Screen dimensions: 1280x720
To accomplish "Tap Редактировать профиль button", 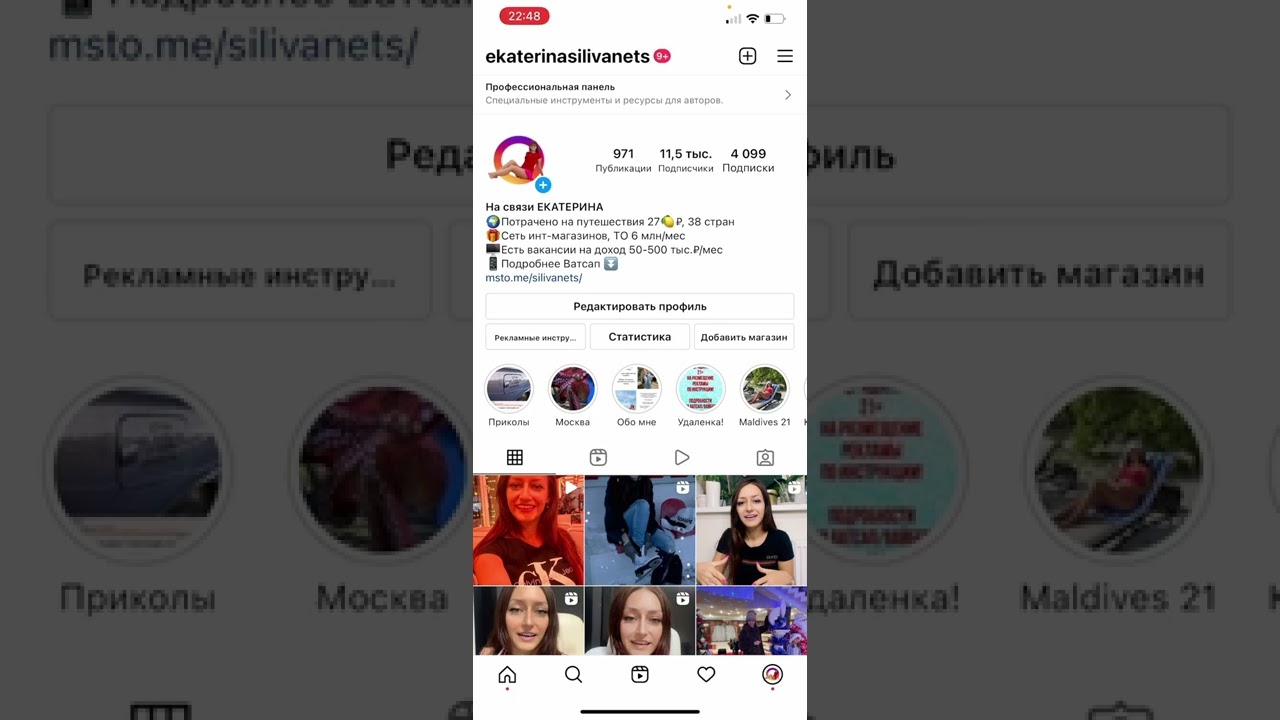I will coord(640,306).
